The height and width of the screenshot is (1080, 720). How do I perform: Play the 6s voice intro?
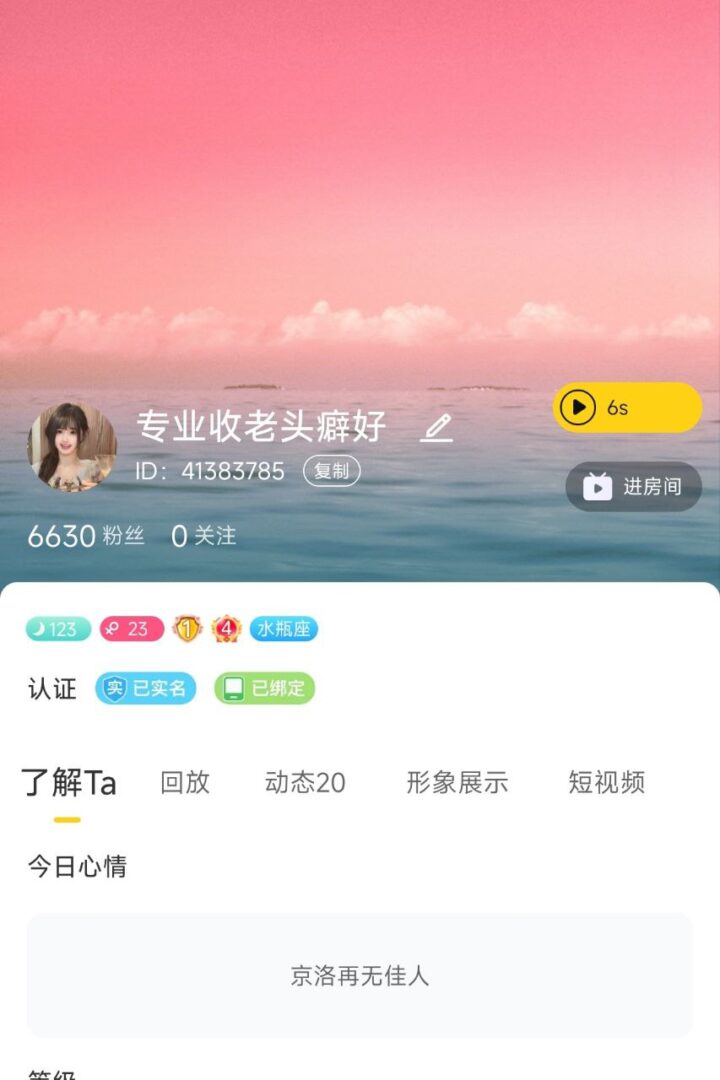tap(627, 407)
